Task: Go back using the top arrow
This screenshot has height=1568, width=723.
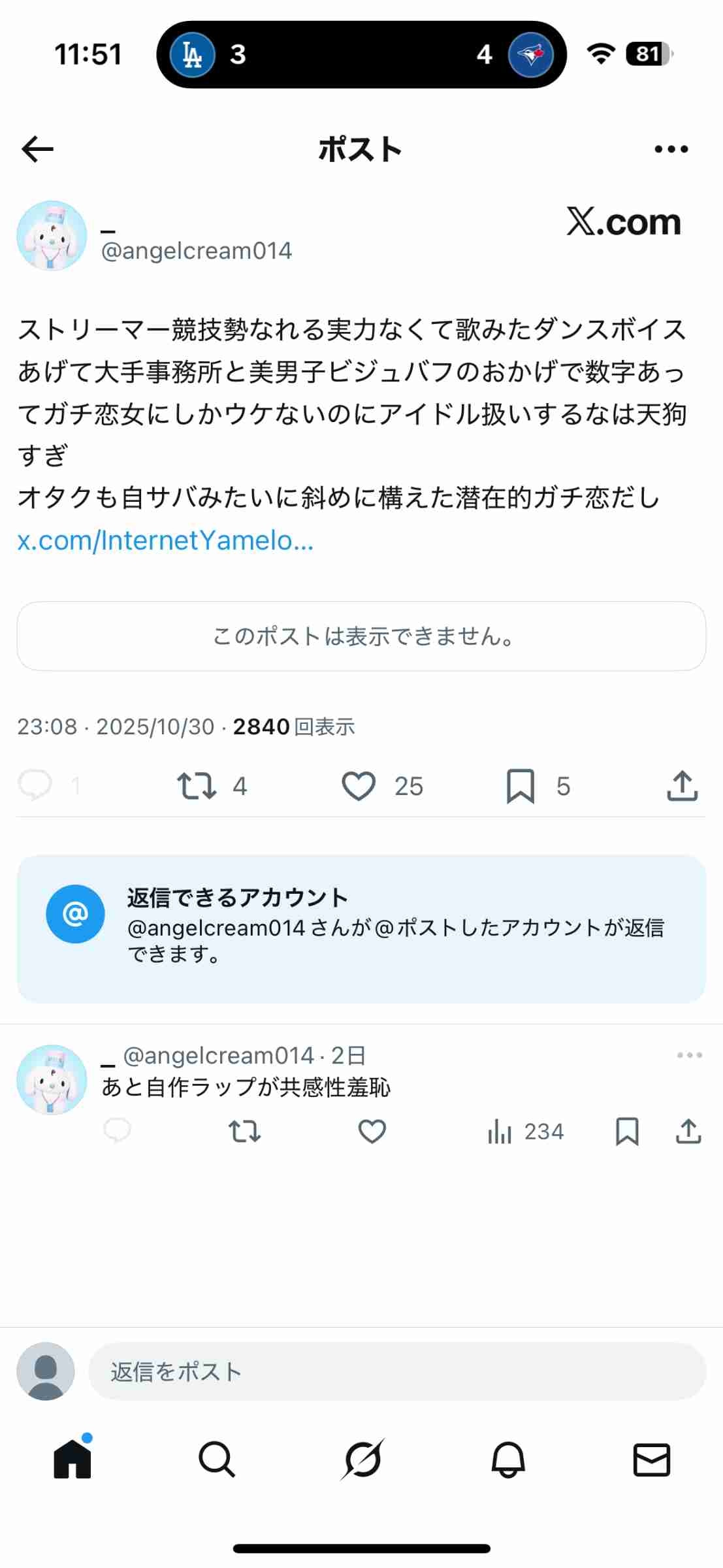Action: [37, 149]
